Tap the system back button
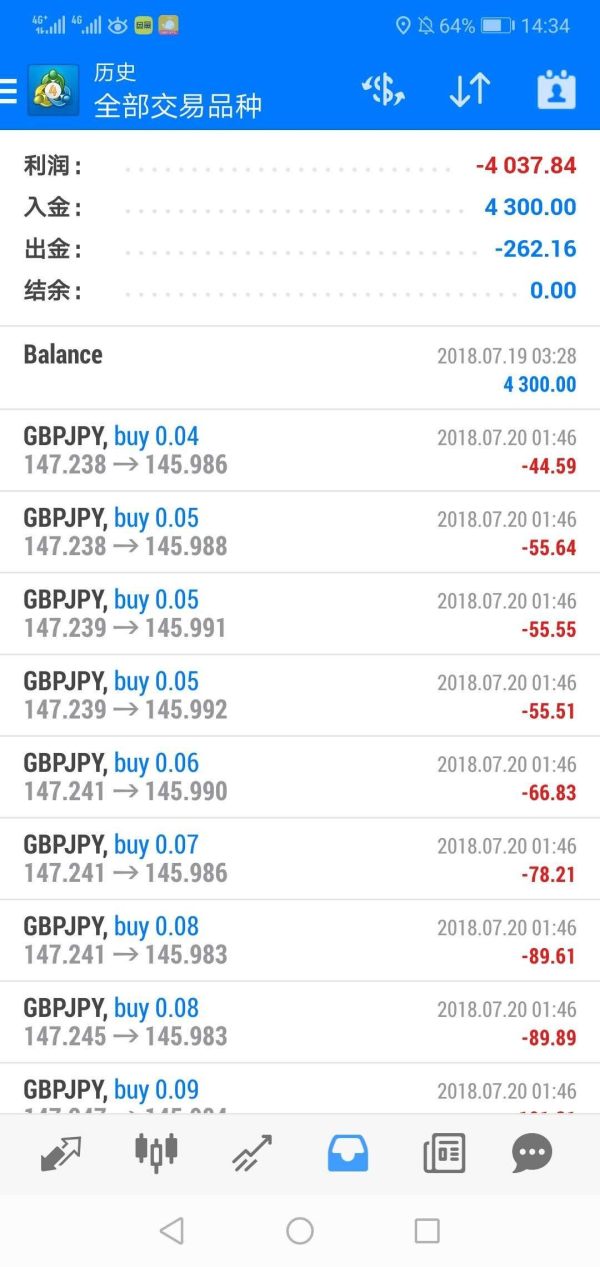The image size is (600, 1267). pos(172,1231)
